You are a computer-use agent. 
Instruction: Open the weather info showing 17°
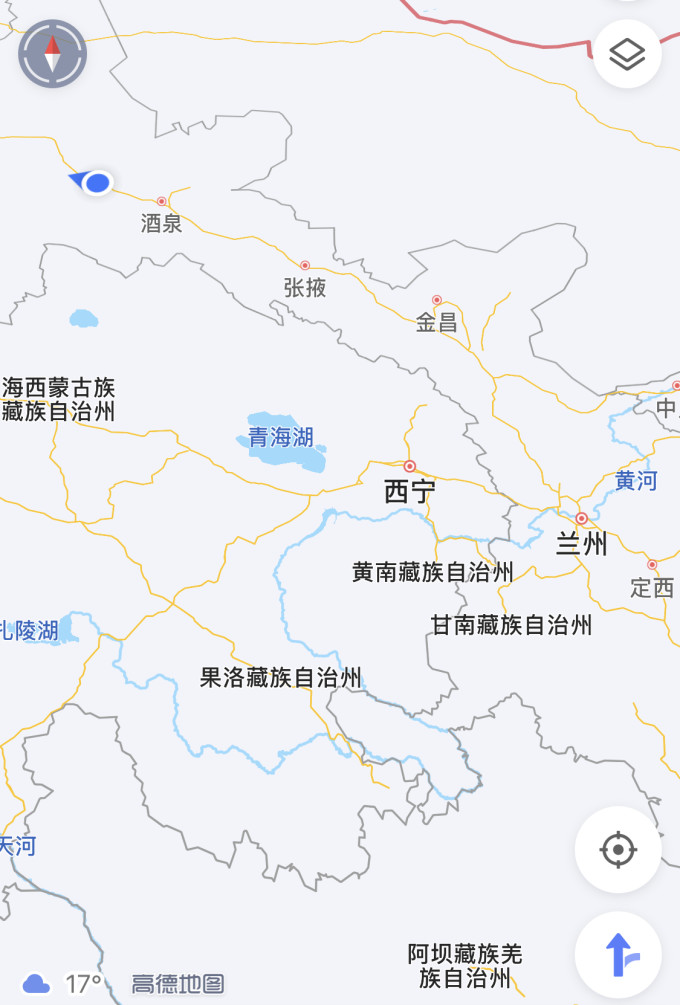[63, 983]
